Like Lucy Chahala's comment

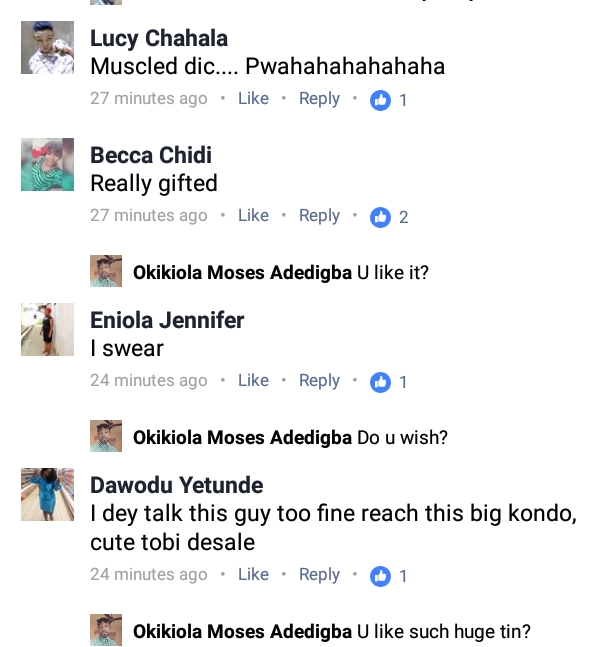tap(253, 99)
